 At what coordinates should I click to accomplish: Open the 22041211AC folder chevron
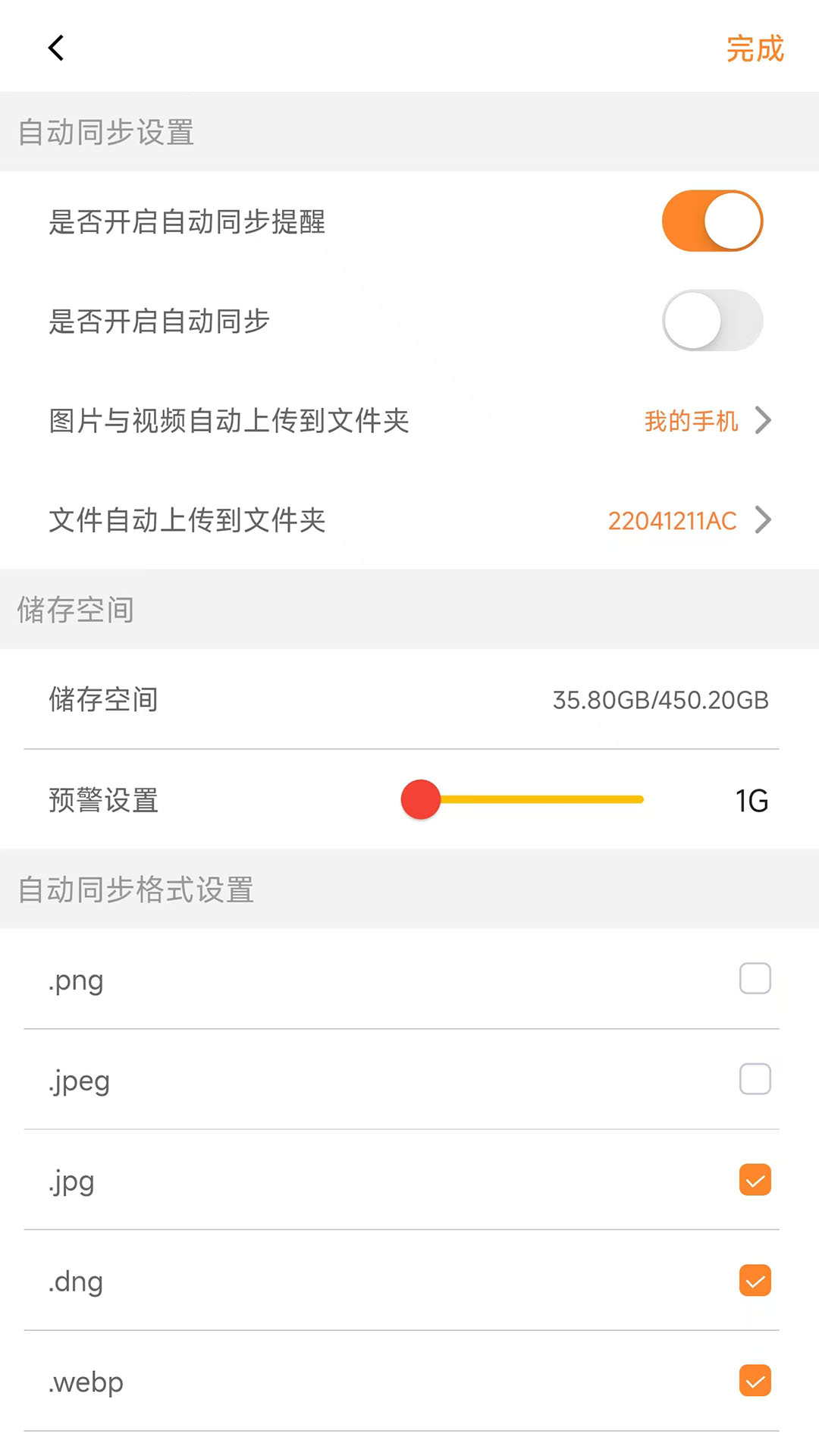[x=764, y=520]
